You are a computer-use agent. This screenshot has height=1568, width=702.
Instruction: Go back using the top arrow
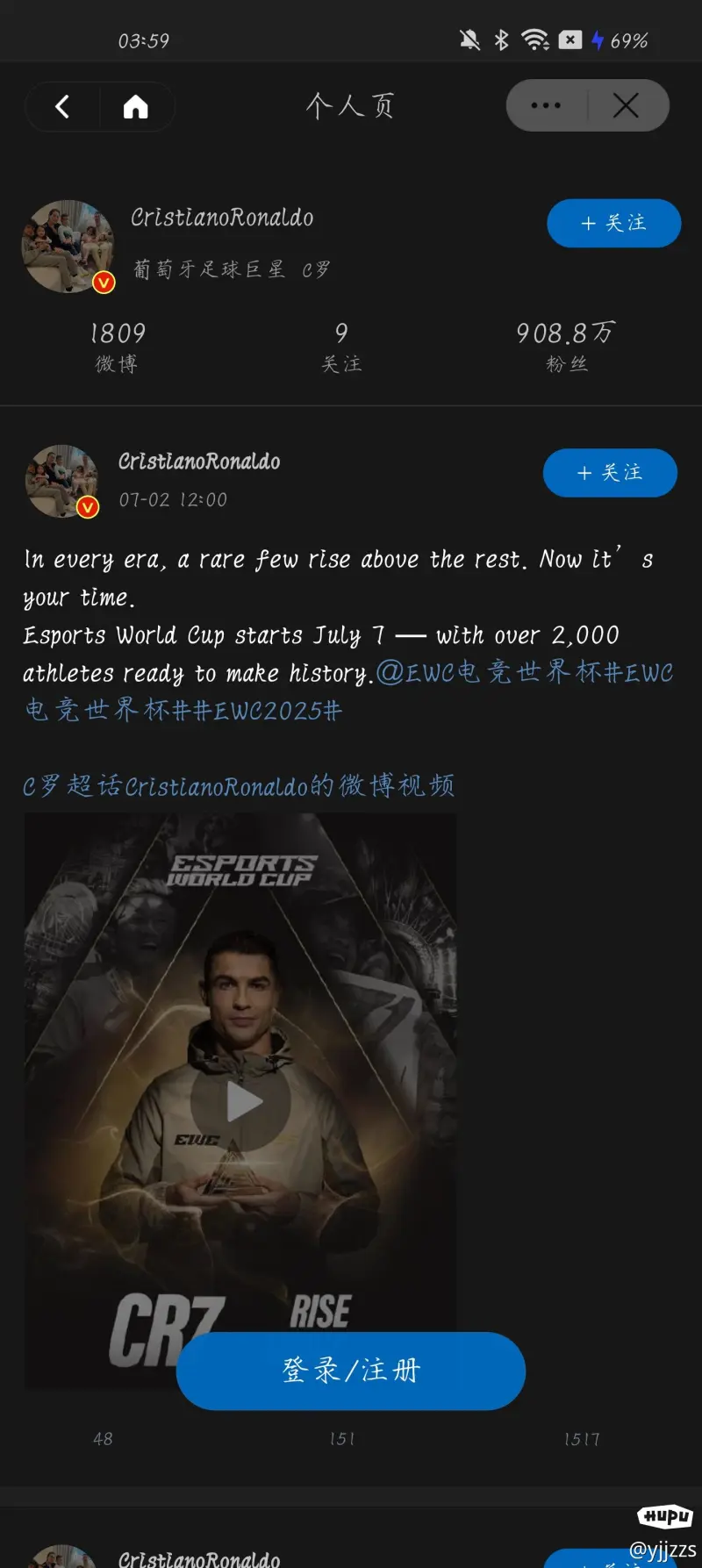tap(62, 107)
